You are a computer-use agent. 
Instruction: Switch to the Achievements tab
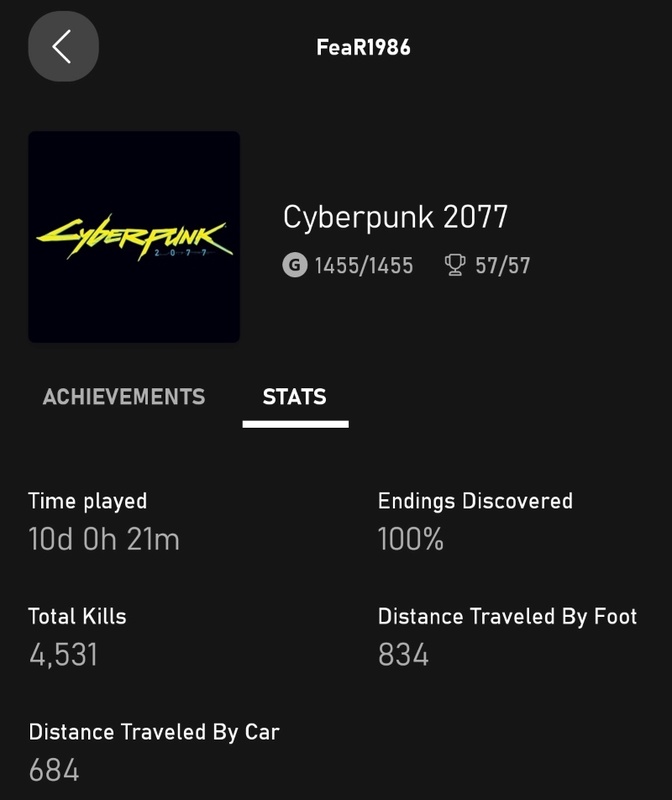[x=124, y=397]
